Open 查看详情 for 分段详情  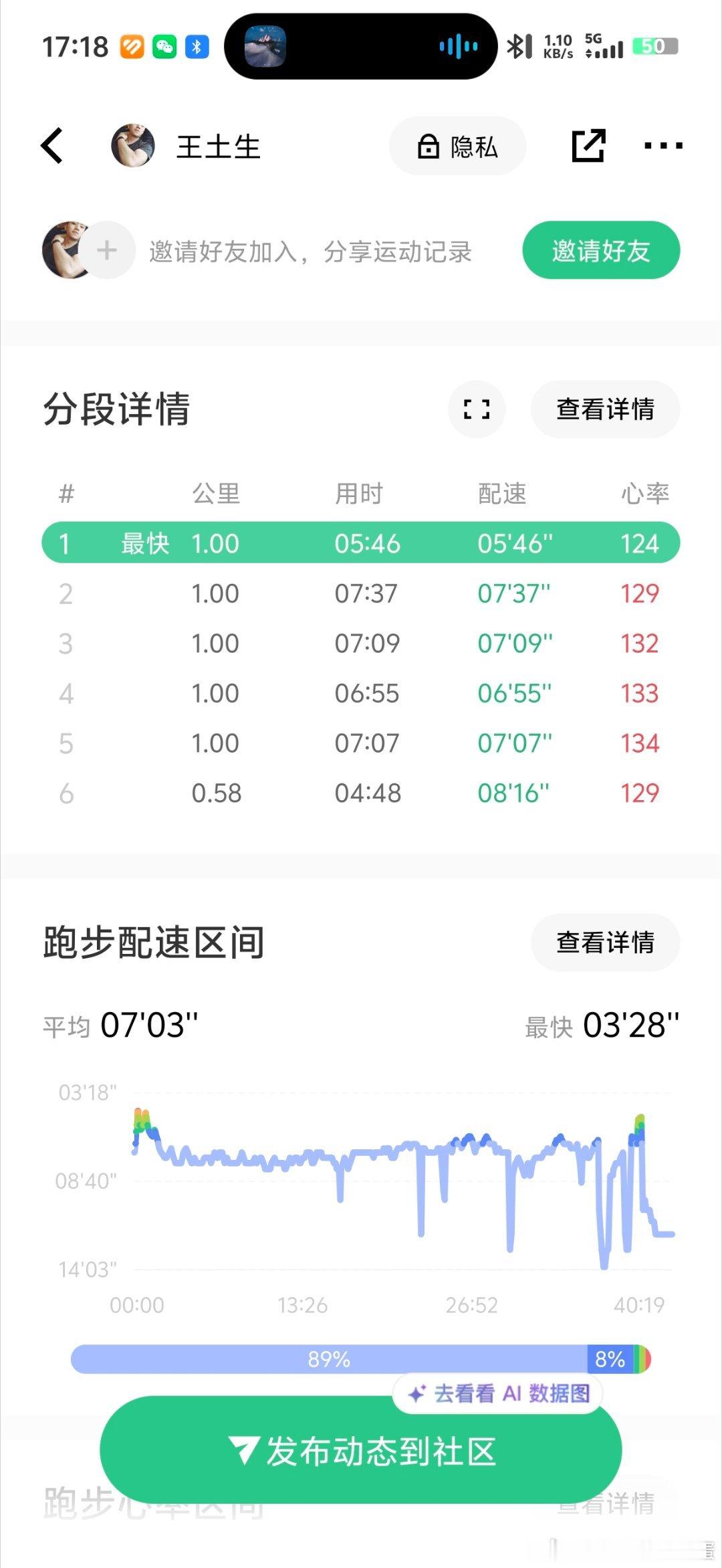[x=606, y=409]
